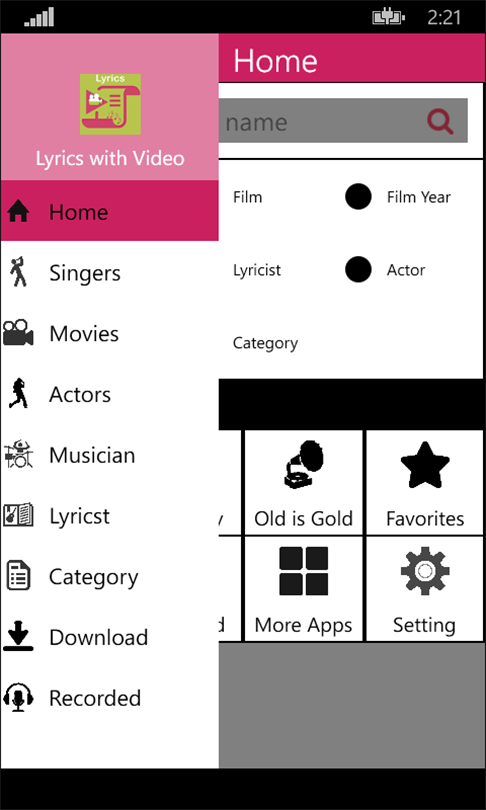Open Recorded items
The height and width of the screenshot is (810, 486).
pos(109,698)
